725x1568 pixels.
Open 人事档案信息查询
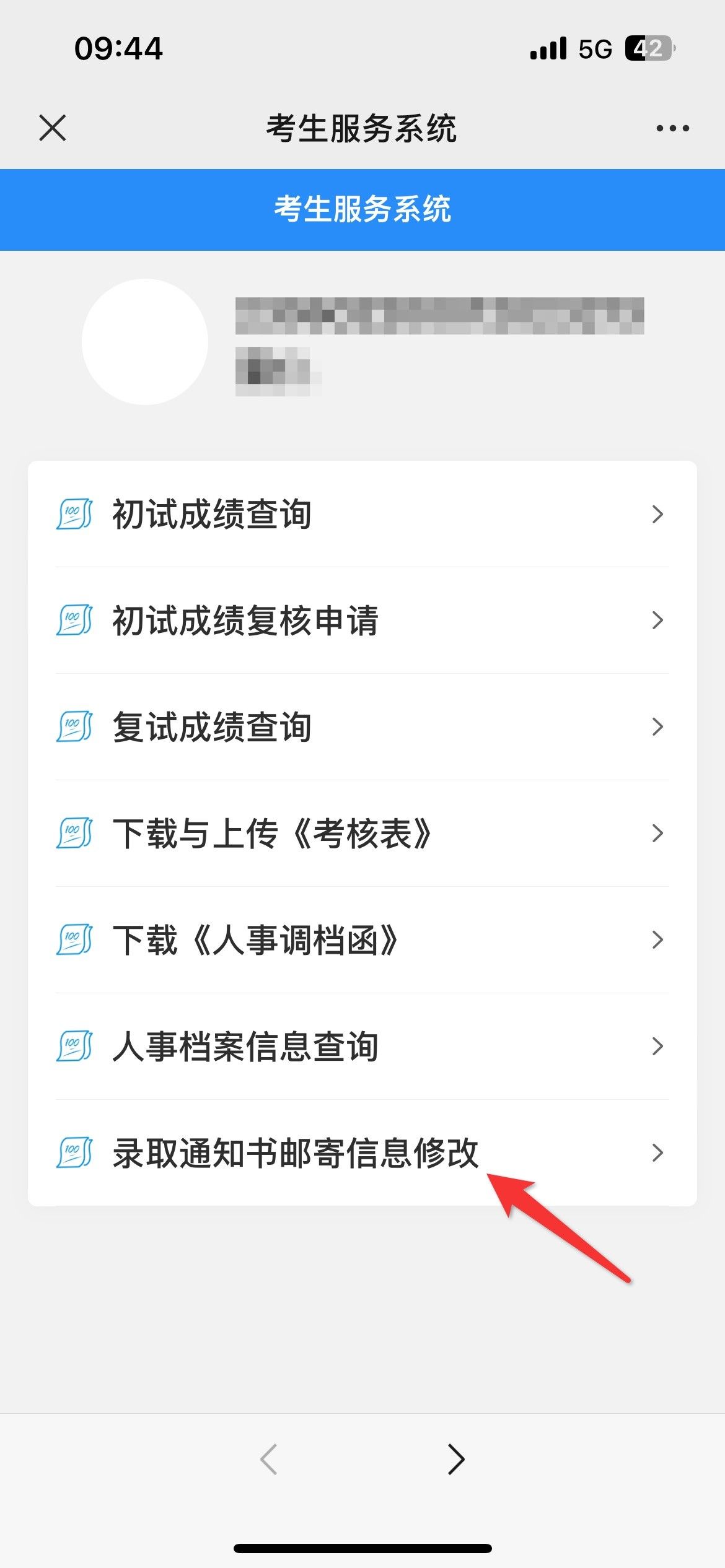362,1047
